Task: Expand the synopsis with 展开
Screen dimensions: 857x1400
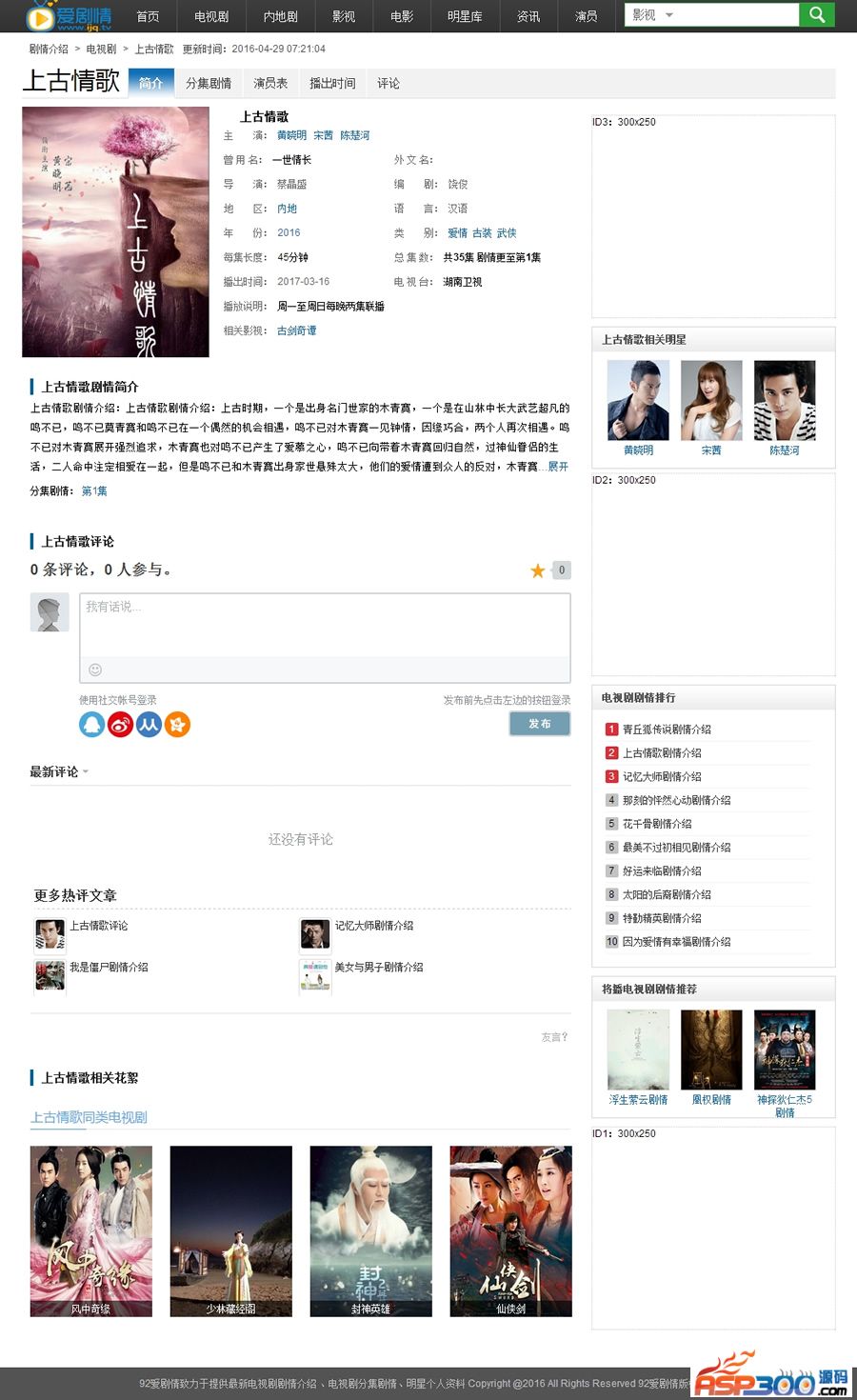Action: click(558, 467)
